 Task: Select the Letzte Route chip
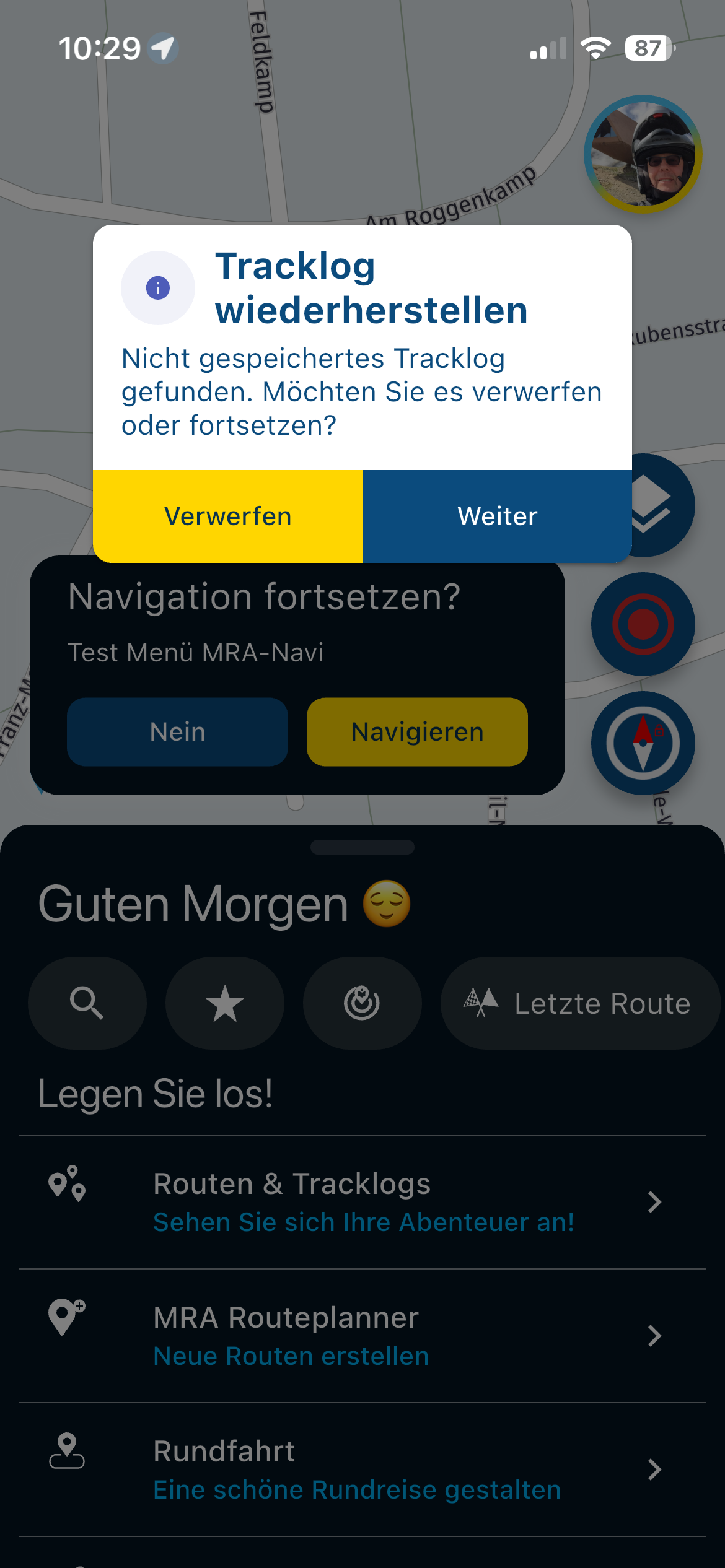(579, 1003)
